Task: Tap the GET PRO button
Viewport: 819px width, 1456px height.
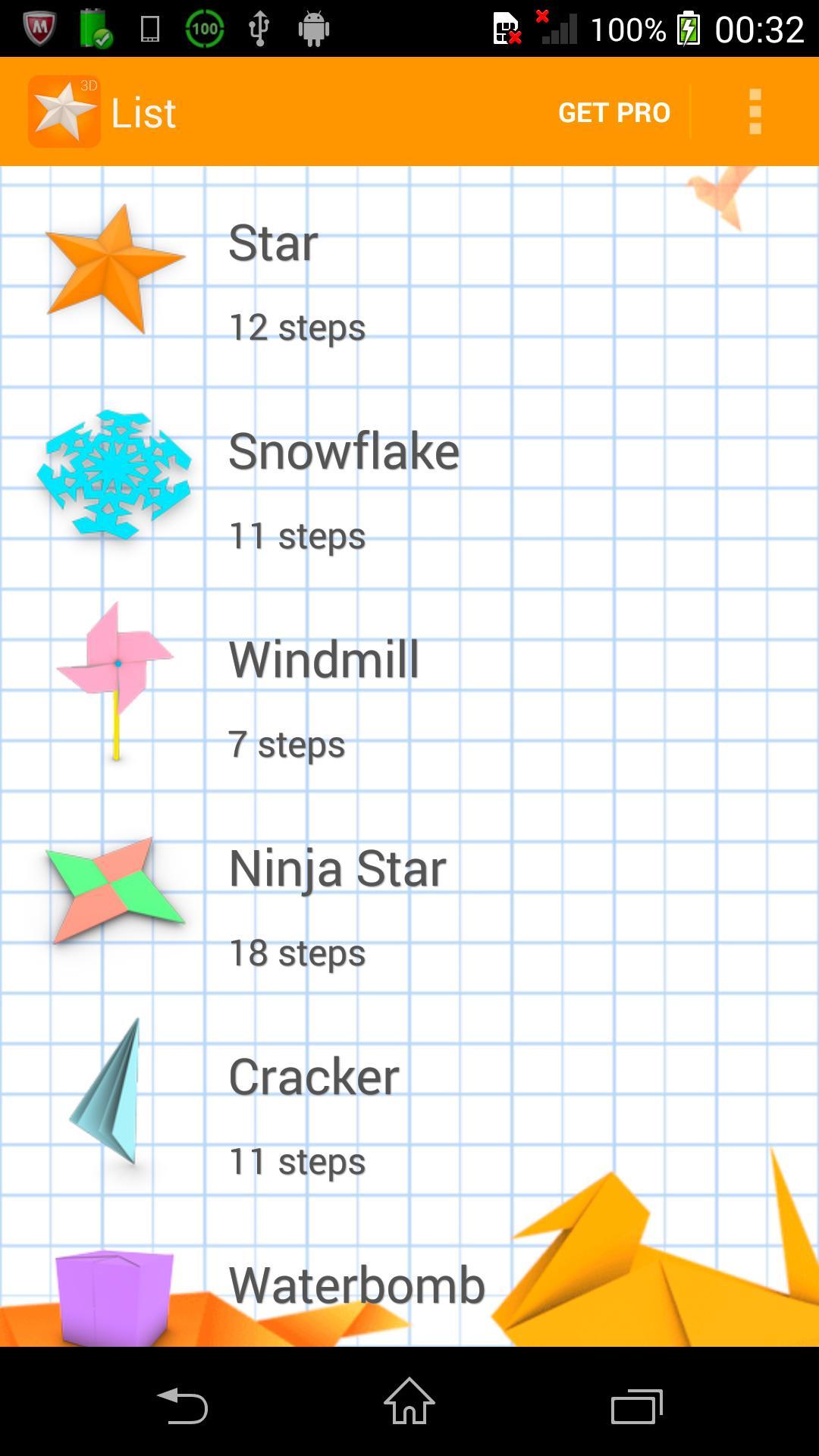Action: click(614, 111)
